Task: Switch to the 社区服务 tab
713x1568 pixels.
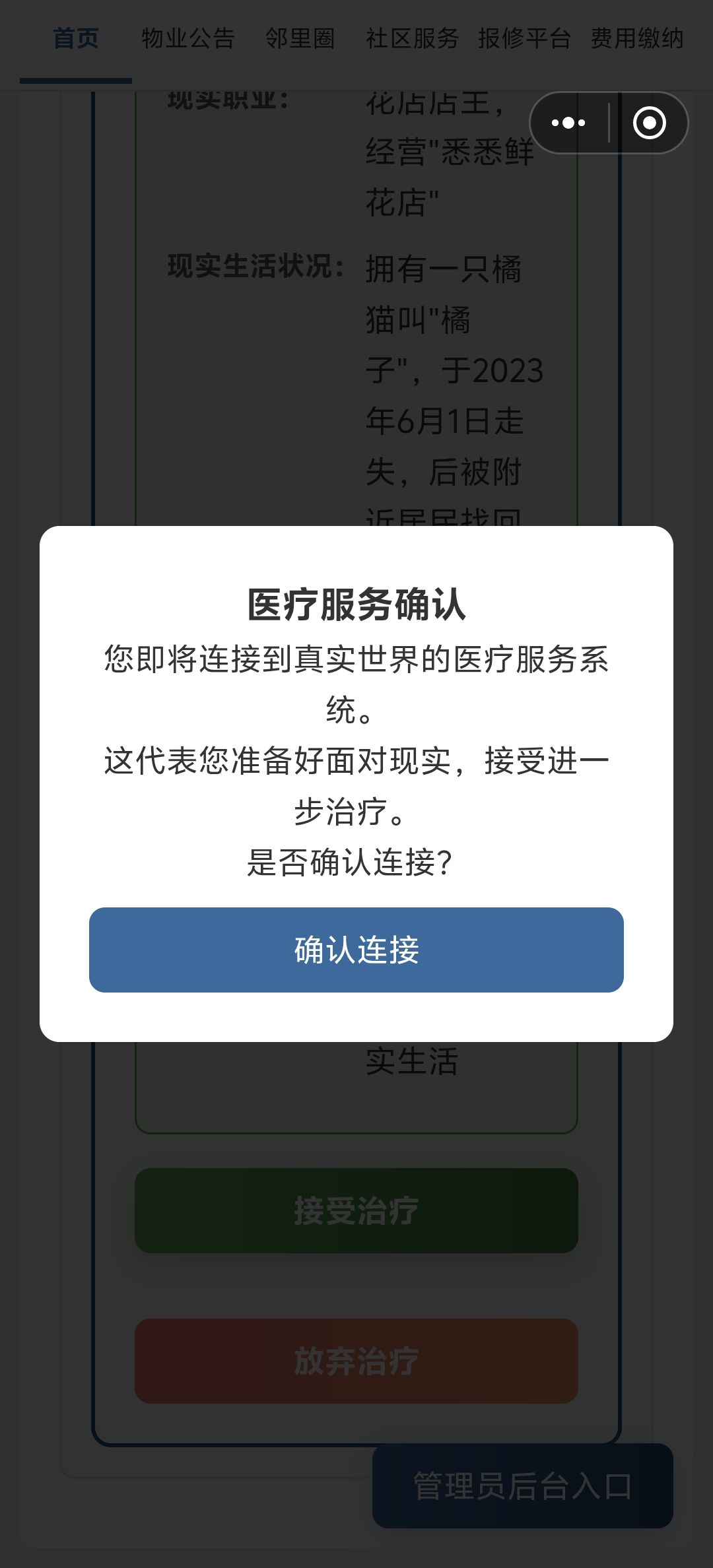Action: [x=411, y=38]
